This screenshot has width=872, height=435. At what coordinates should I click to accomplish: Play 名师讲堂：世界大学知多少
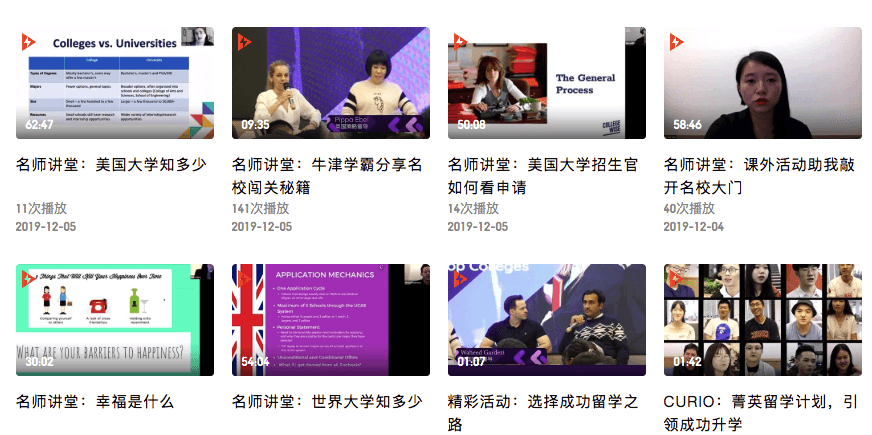click(331, 320)
